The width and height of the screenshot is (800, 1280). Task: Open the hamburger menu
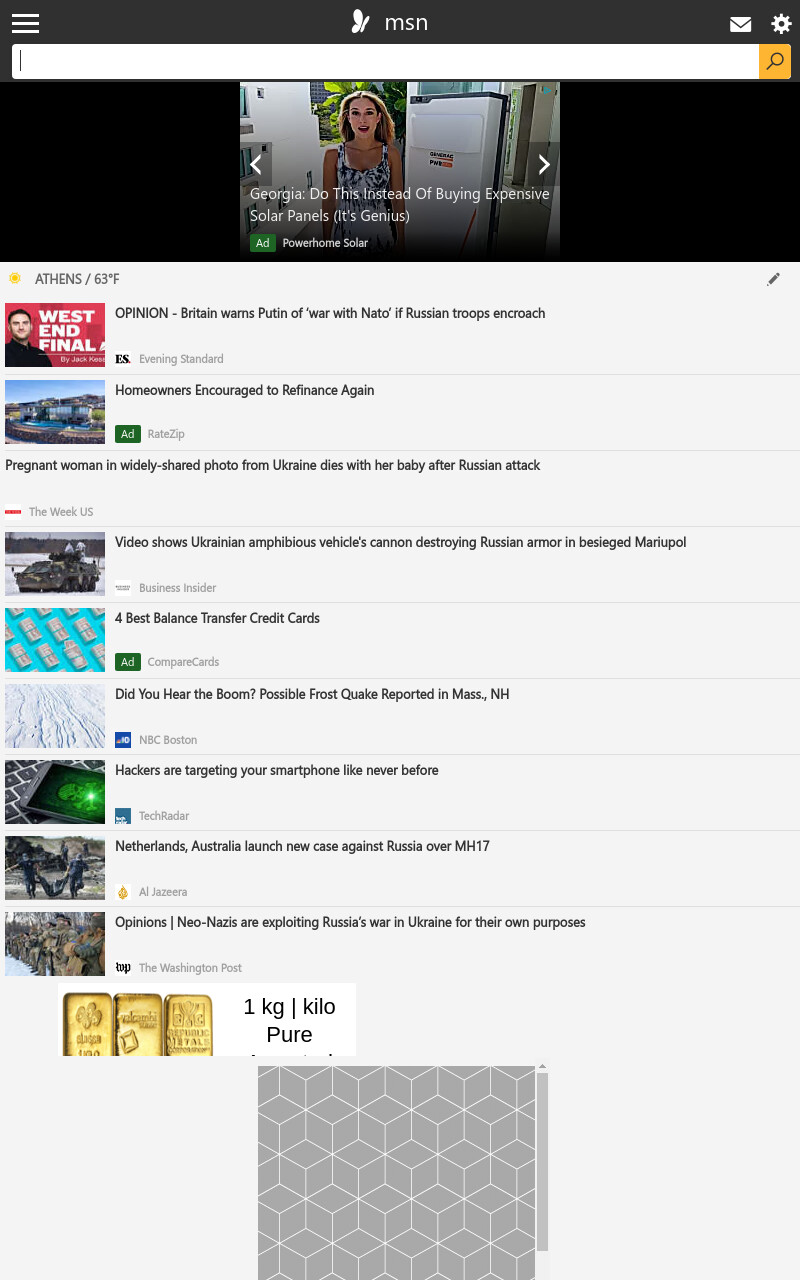25,23
